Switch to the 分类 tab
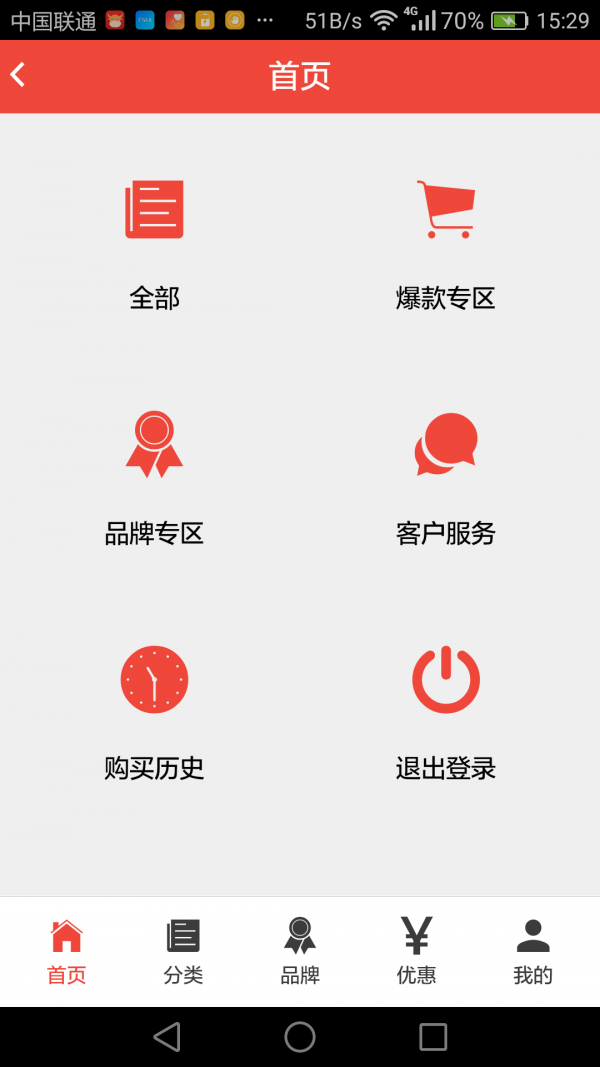Viewport: 600px width, 1067px height. (183, 951)
